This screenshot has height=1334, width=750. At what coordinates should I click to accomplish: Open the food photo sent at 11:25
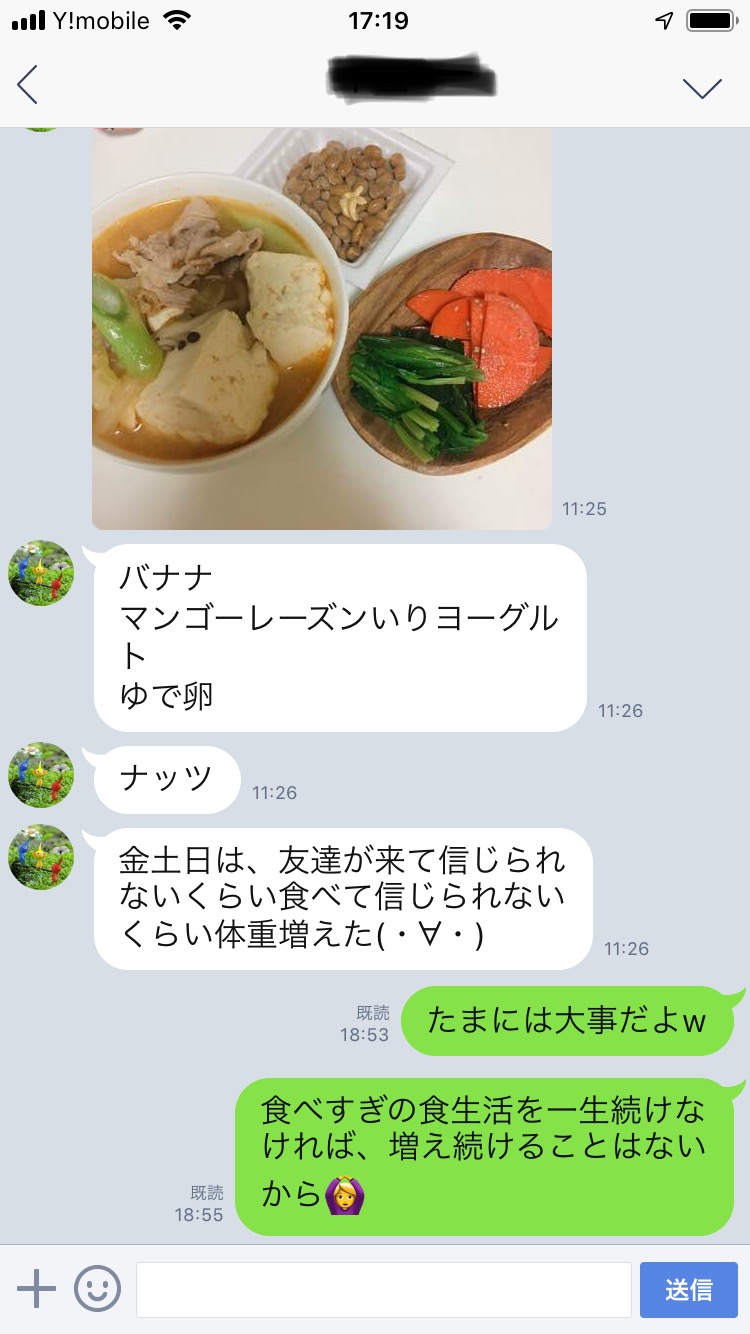(322, 328)
